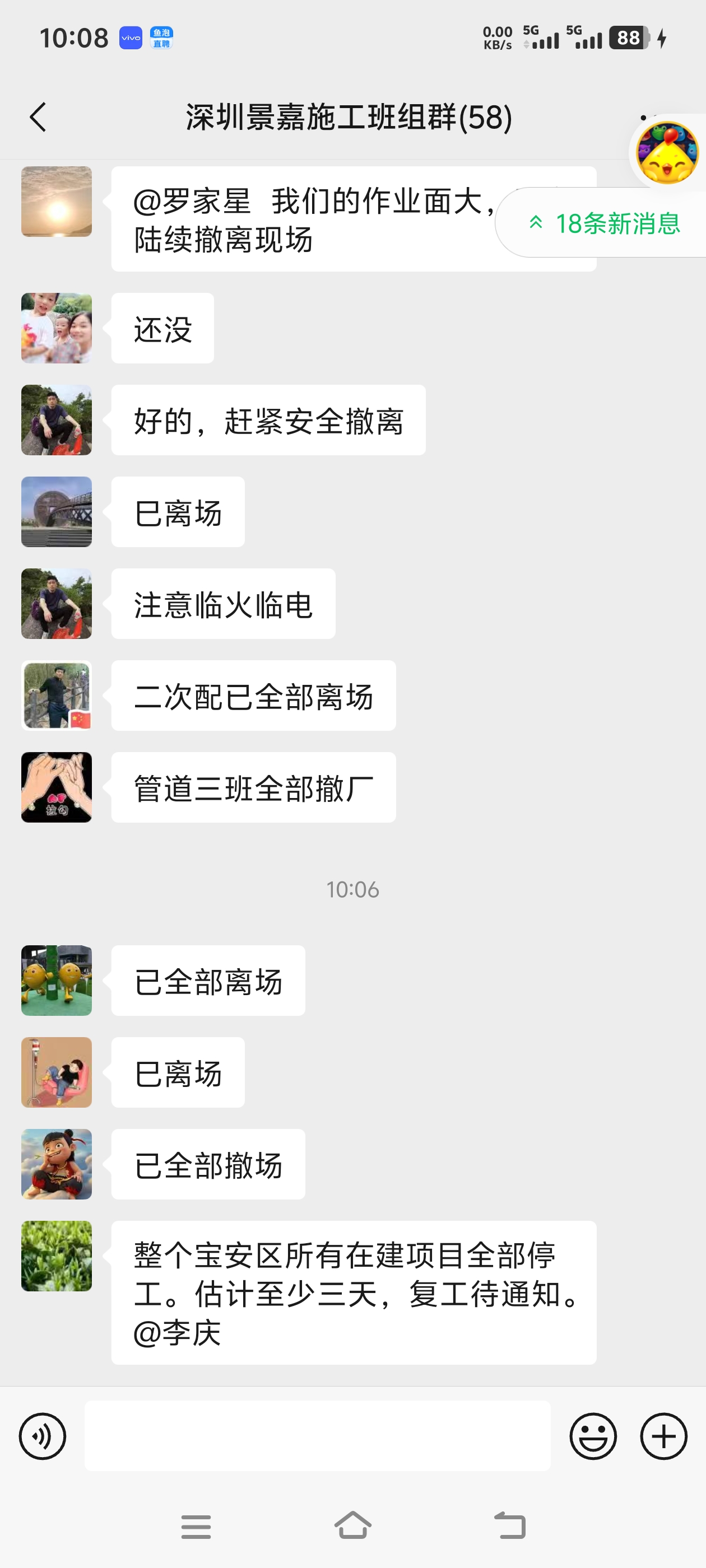View sunset avatar profile of @罗家星 message

pyautogui.click(x=57, y=202)
